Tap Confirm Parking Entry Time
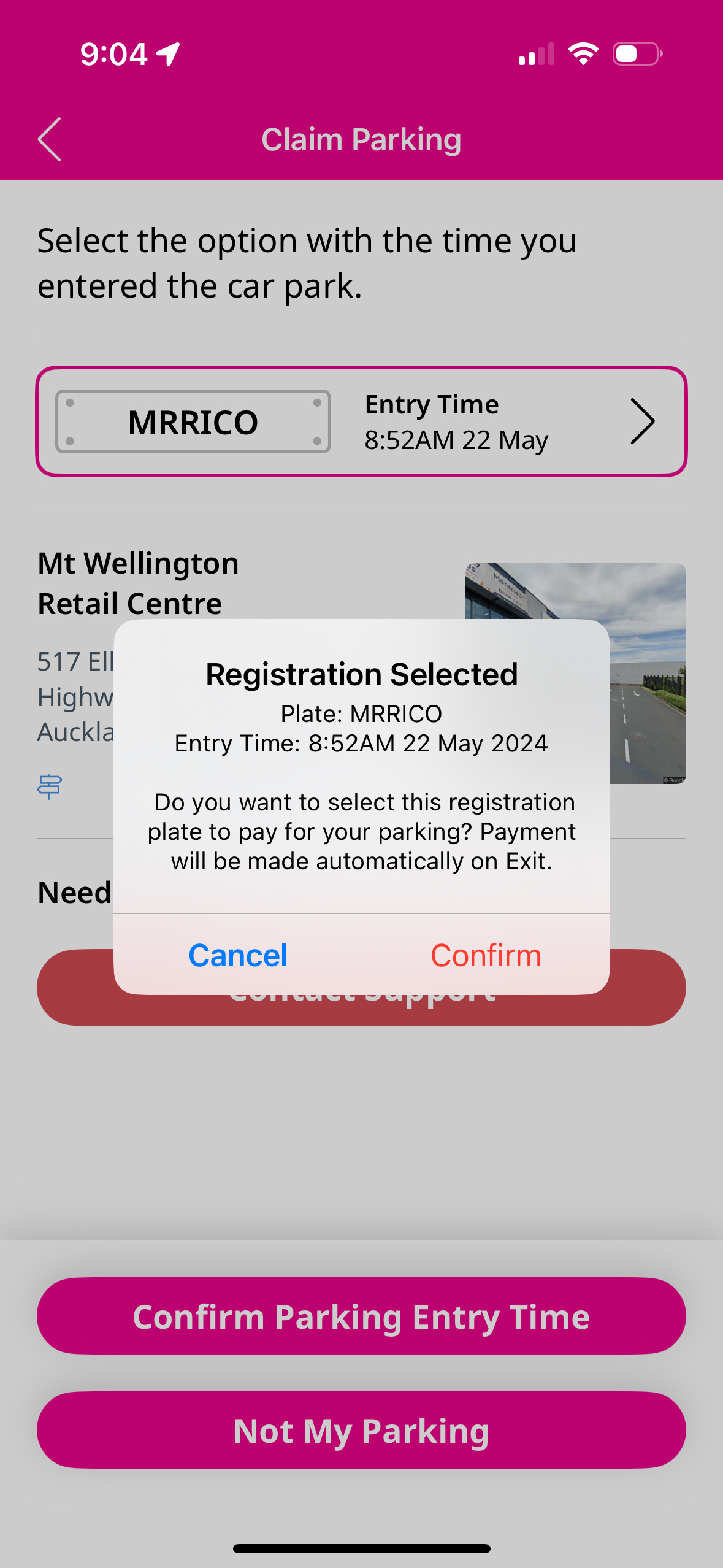Screen dimensions: 723x1568 coord(361,1316)
